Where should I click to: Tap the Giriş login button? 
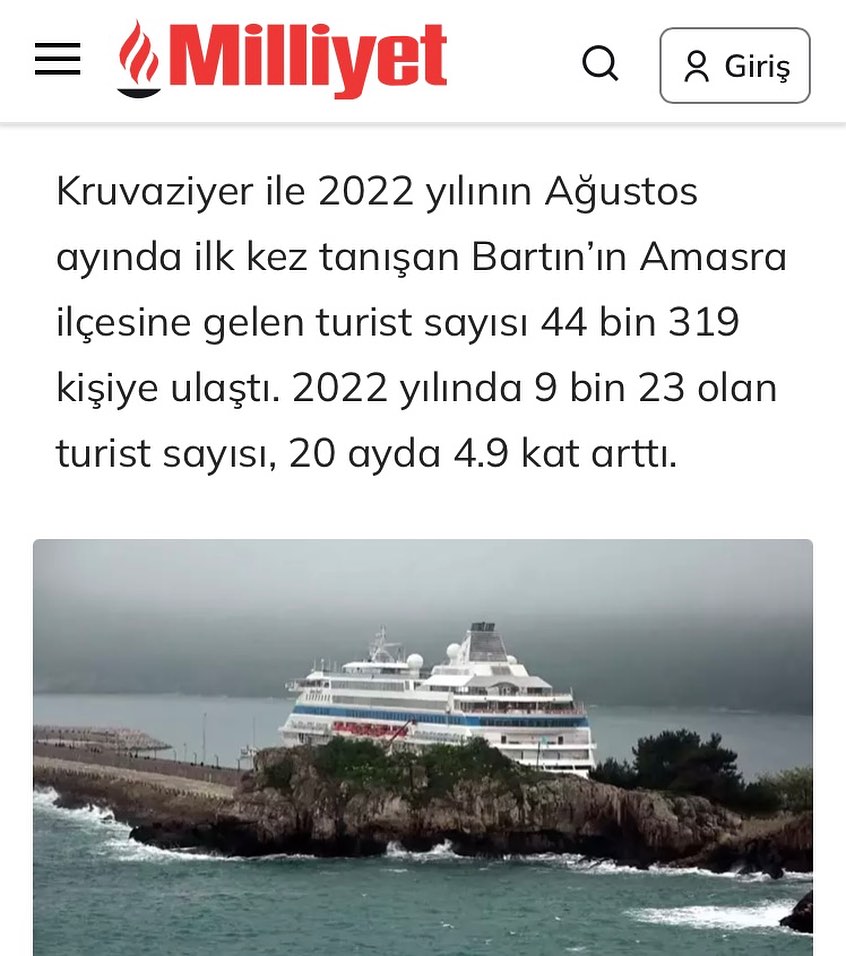[x=735, y=66]
